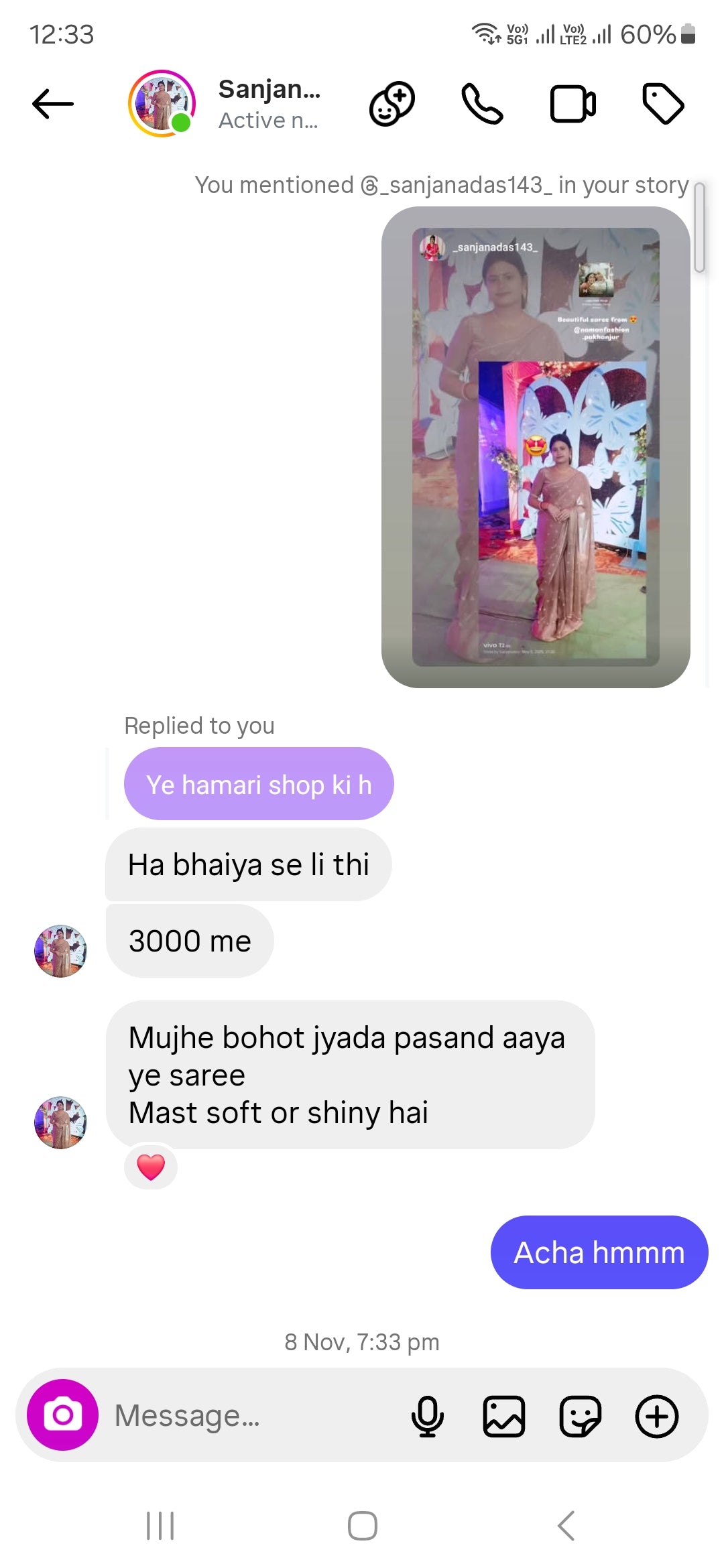724x1568 pixels.
Task: Open more attachment options with plus
Action: (x=656, y=1416)
